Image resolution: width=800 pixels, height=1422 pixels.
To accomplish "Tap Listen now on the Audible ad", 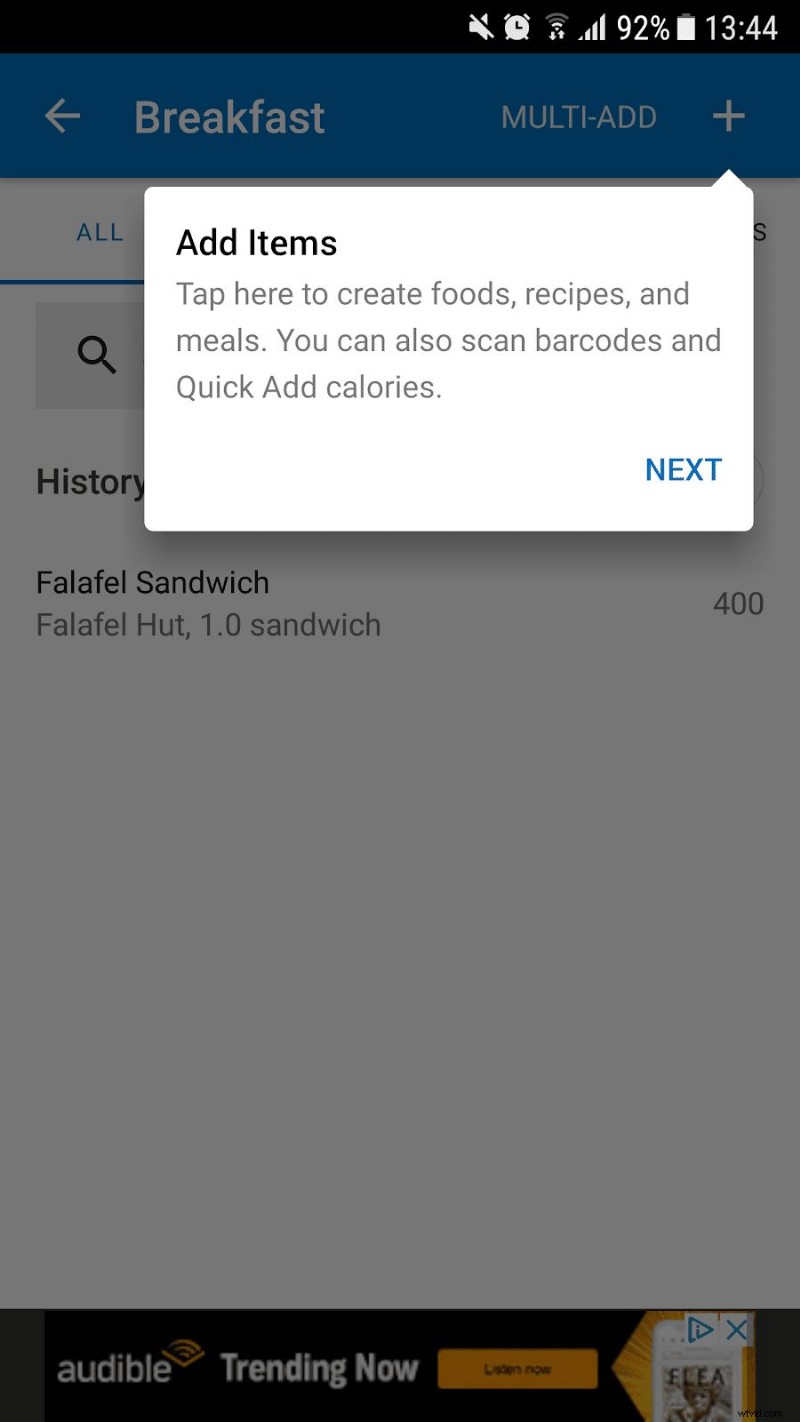I will coord(517,1368).
